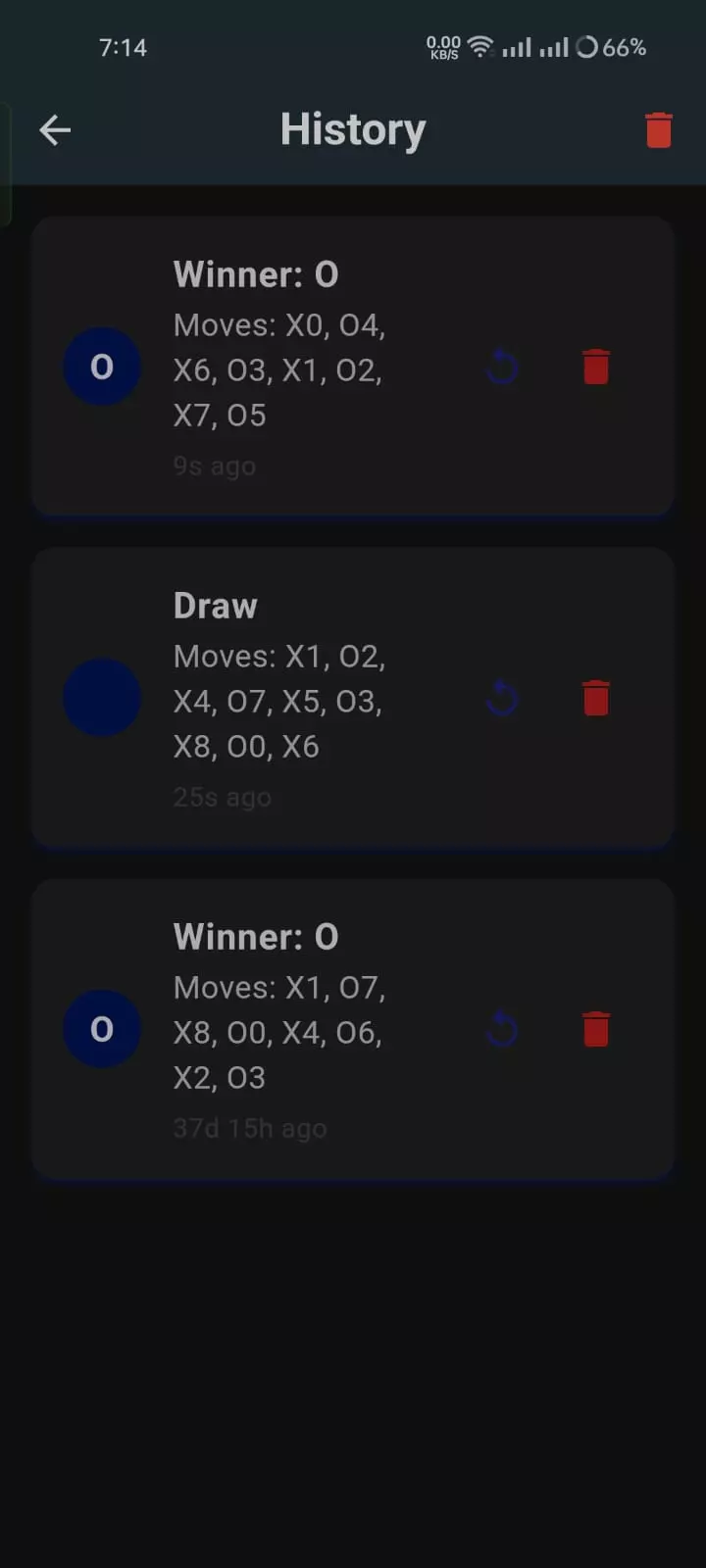Replay the Draw game from 25s ago
The image size is (706, 1568).
tap(502, 699)
